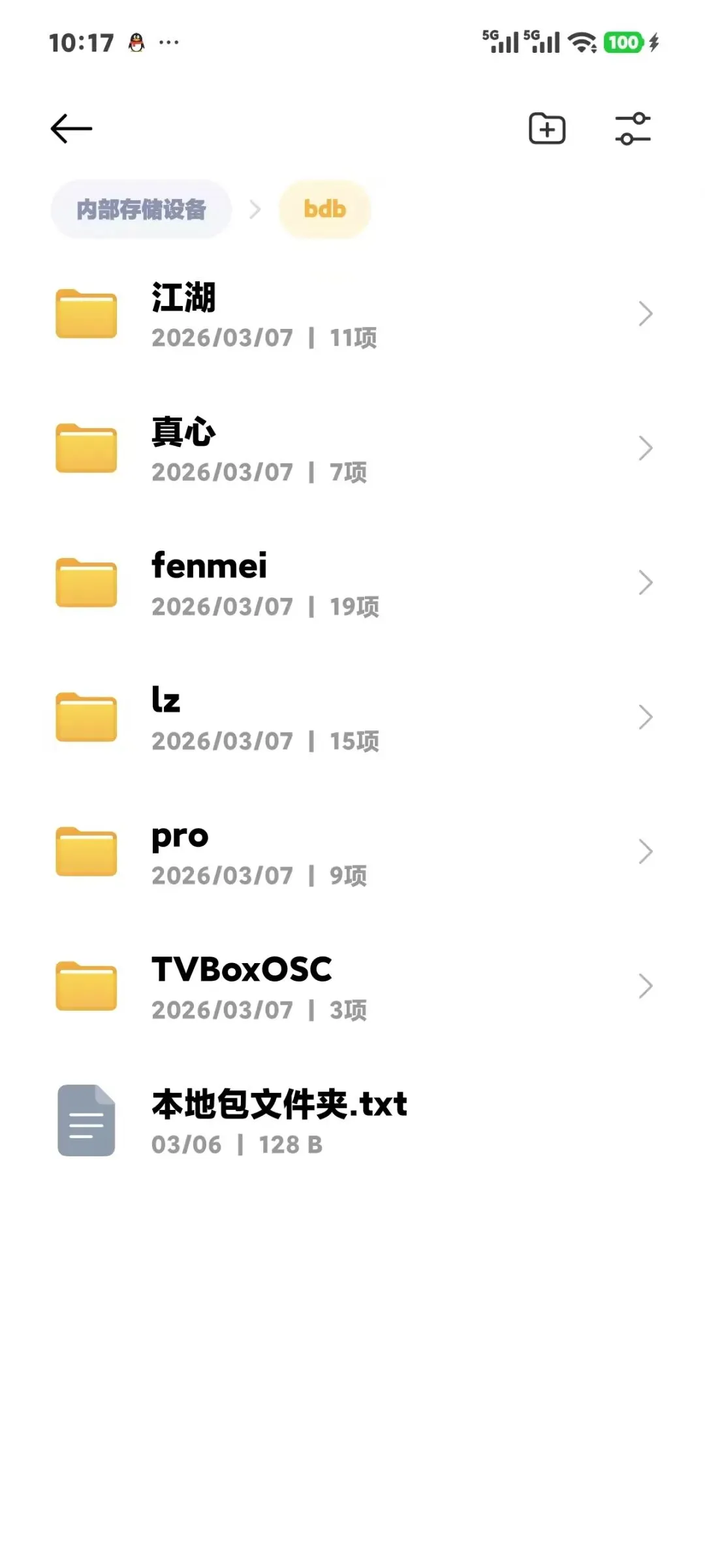Go back using the arrow icon

coord(71,129)
